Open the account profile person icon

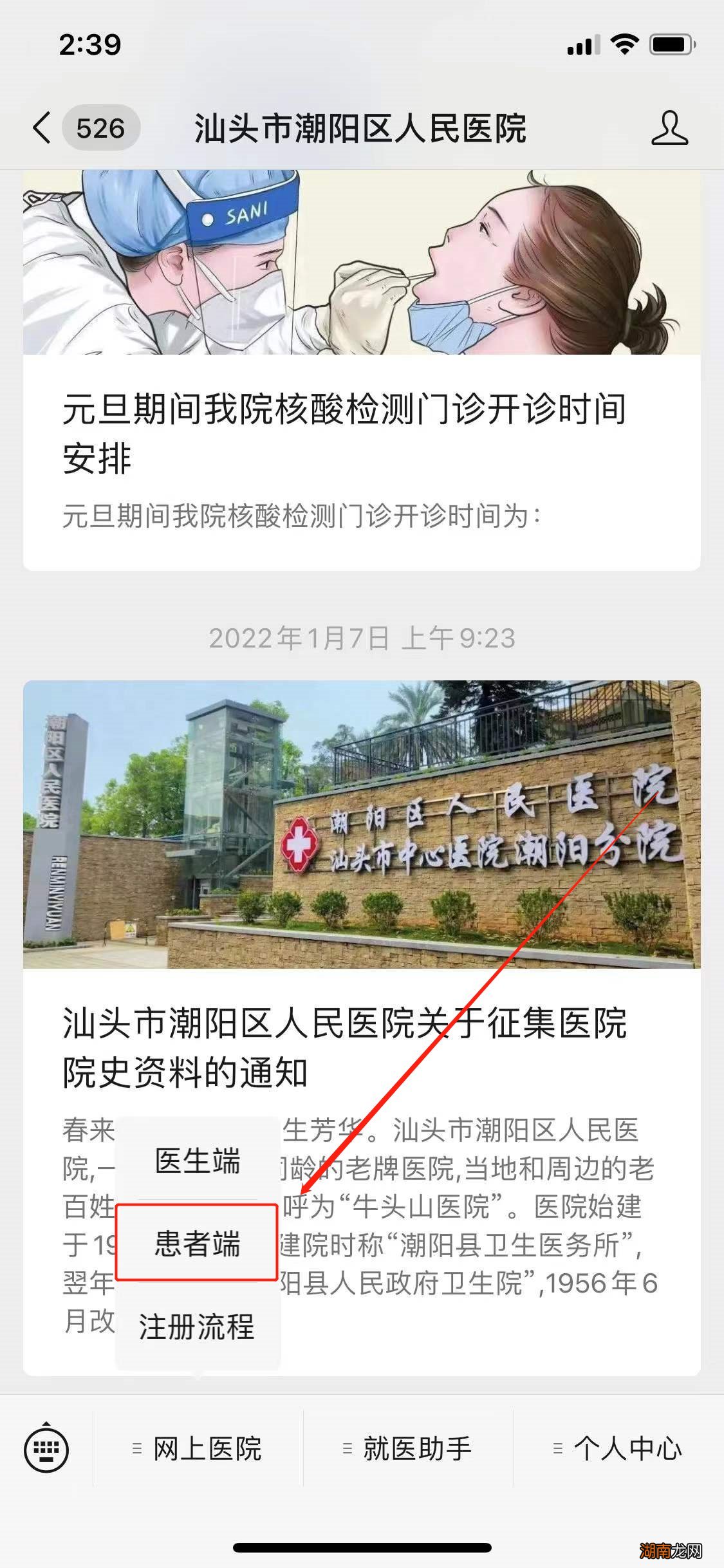pos(669,127)
